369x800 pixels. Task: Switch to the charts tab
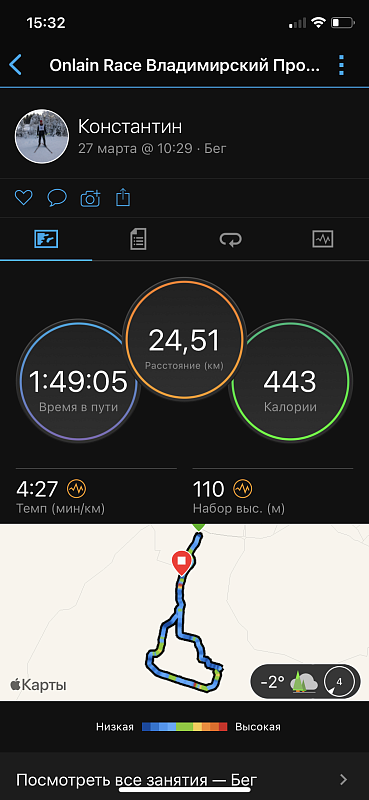(323, 239)
